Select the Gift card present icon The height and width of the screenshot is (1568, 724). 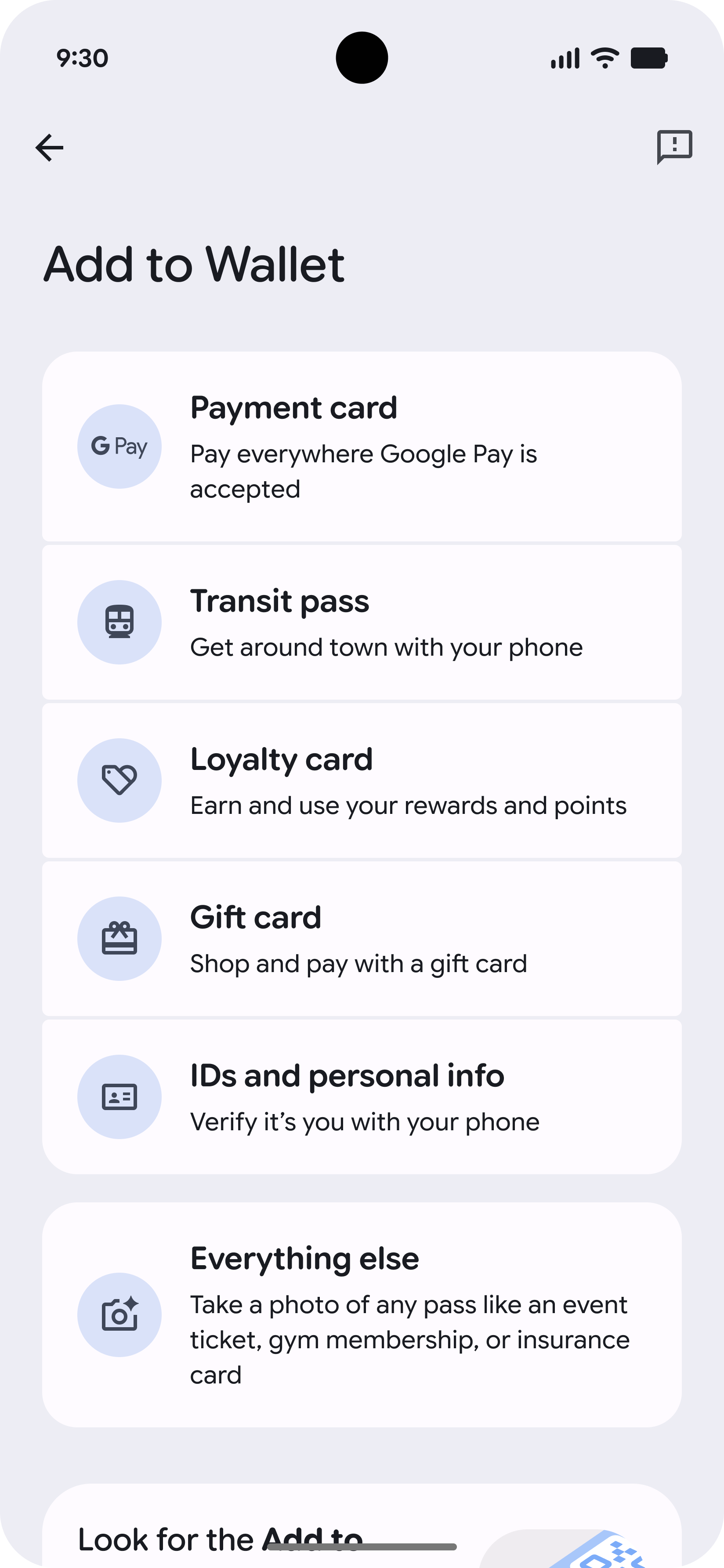[x=119, y=938]
